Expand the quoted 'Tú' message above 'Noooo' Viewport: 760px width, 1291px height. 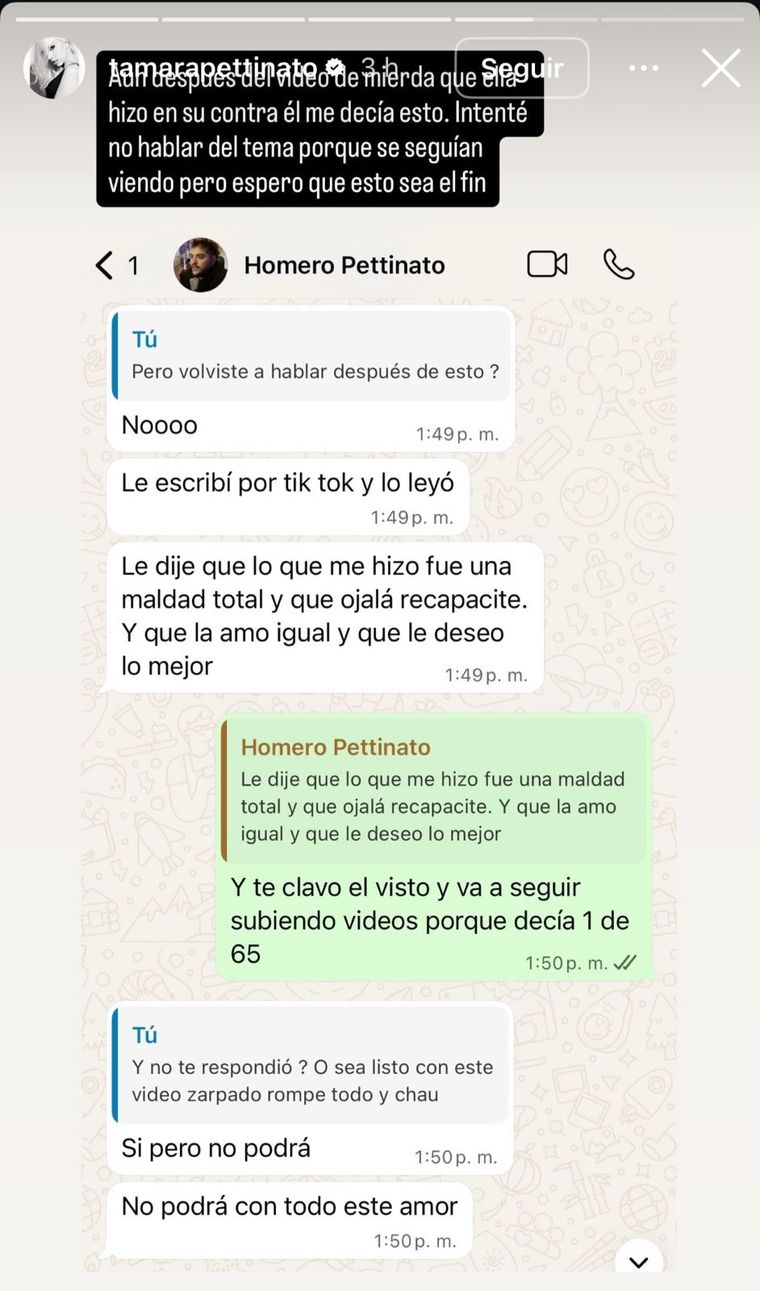click(x=310, y=355)
